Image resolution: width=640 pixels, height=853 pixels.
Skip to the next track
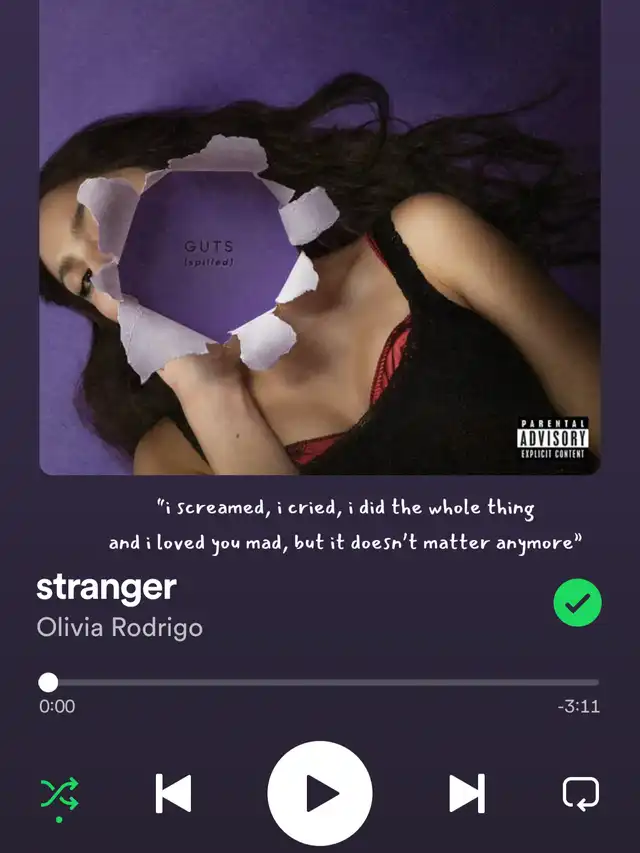[x=466, y=793]
